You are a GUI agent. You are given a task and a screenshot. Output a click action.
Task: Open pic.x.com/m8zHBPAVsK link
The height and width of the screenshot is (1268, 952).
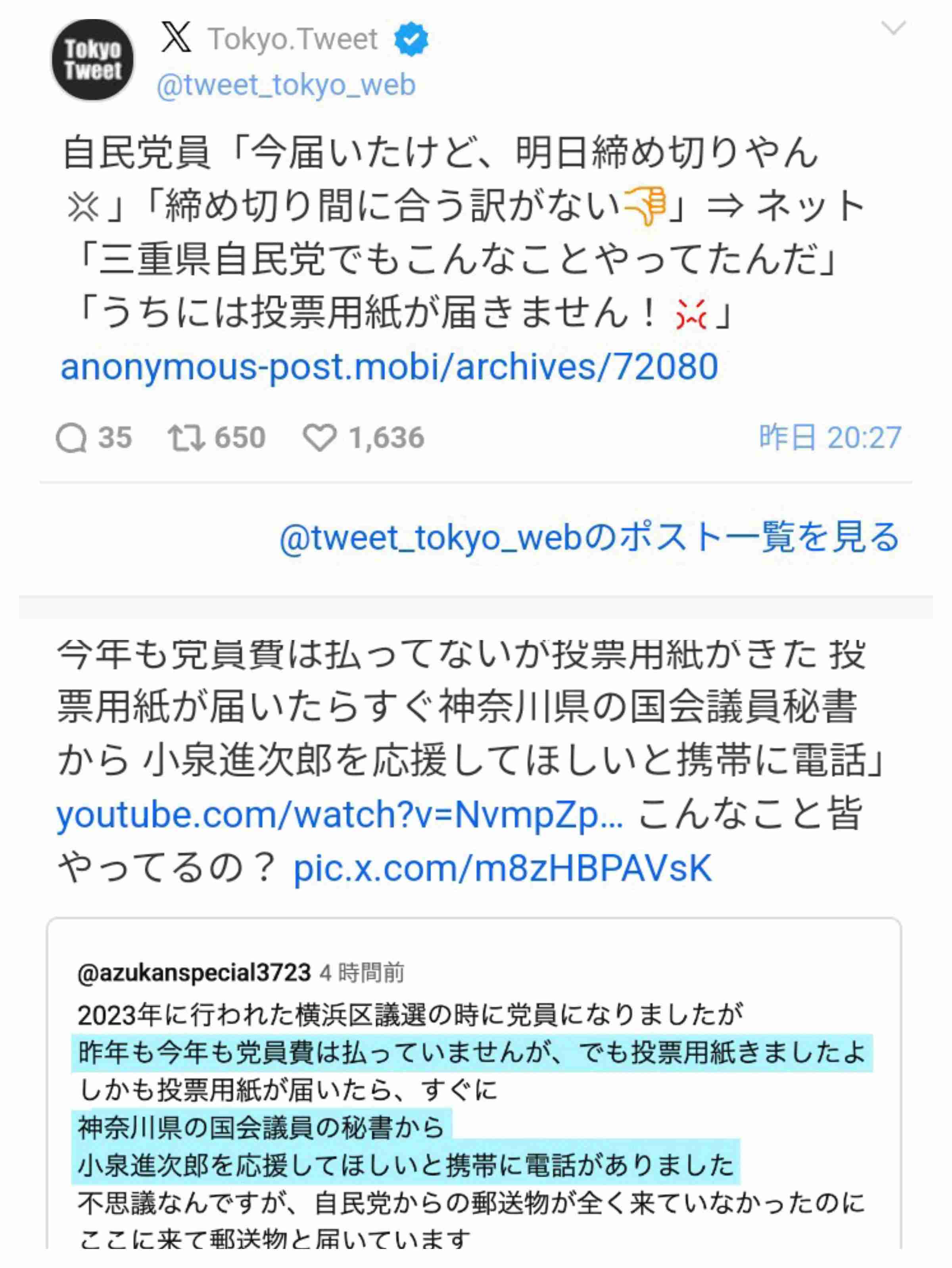502,868
